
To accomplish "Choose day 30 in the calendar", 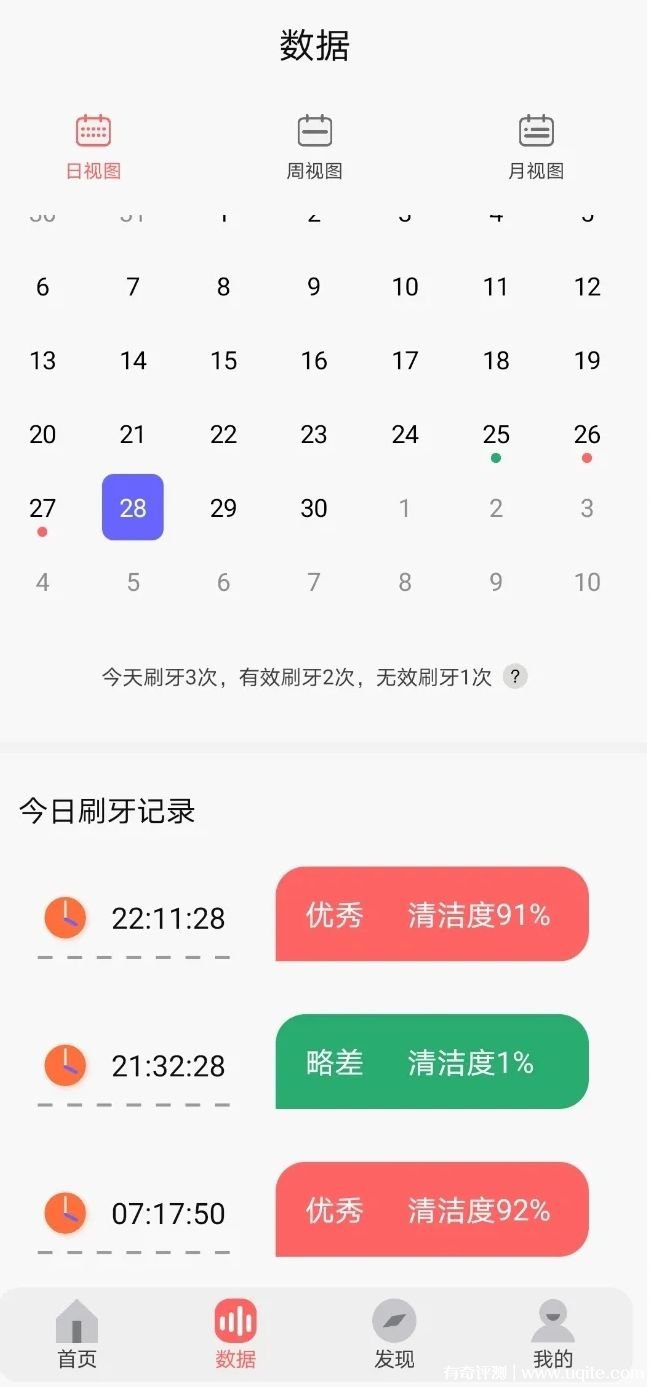I will point(314,508).
